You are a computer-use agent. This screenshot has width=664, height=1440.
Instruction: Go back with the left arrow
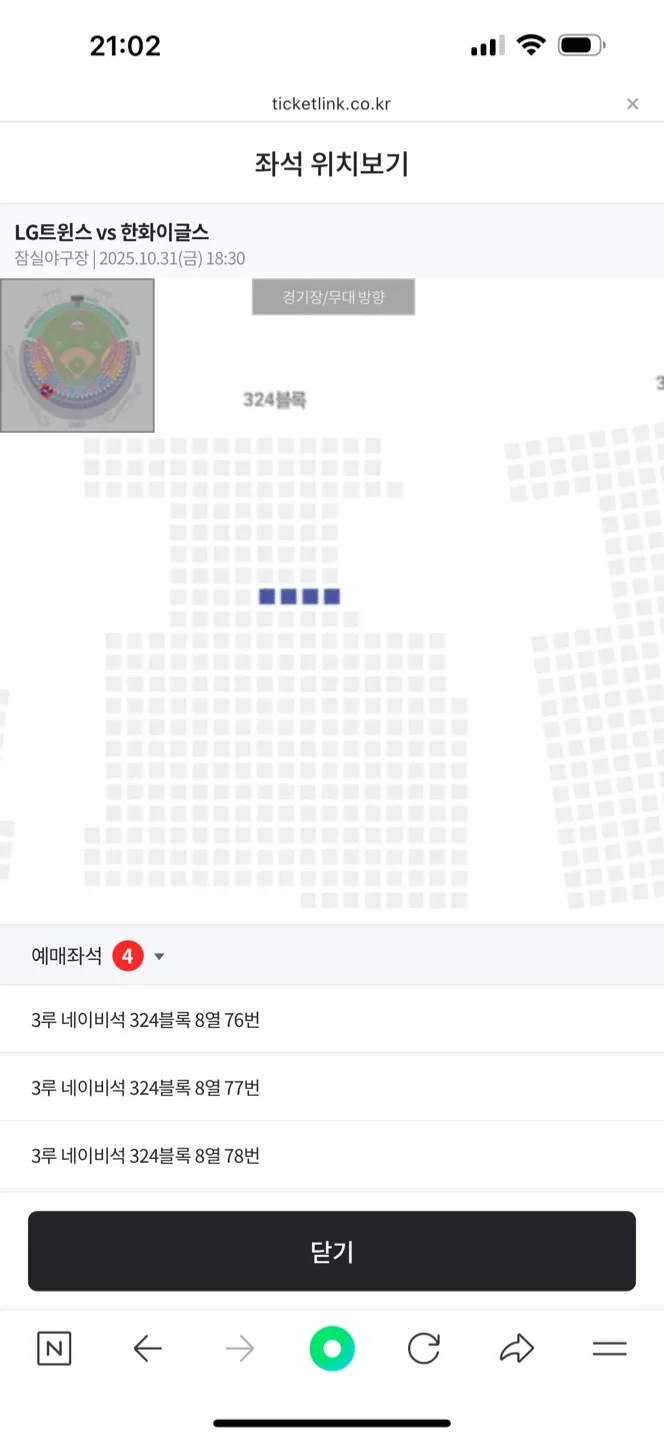pos(147,1349)
